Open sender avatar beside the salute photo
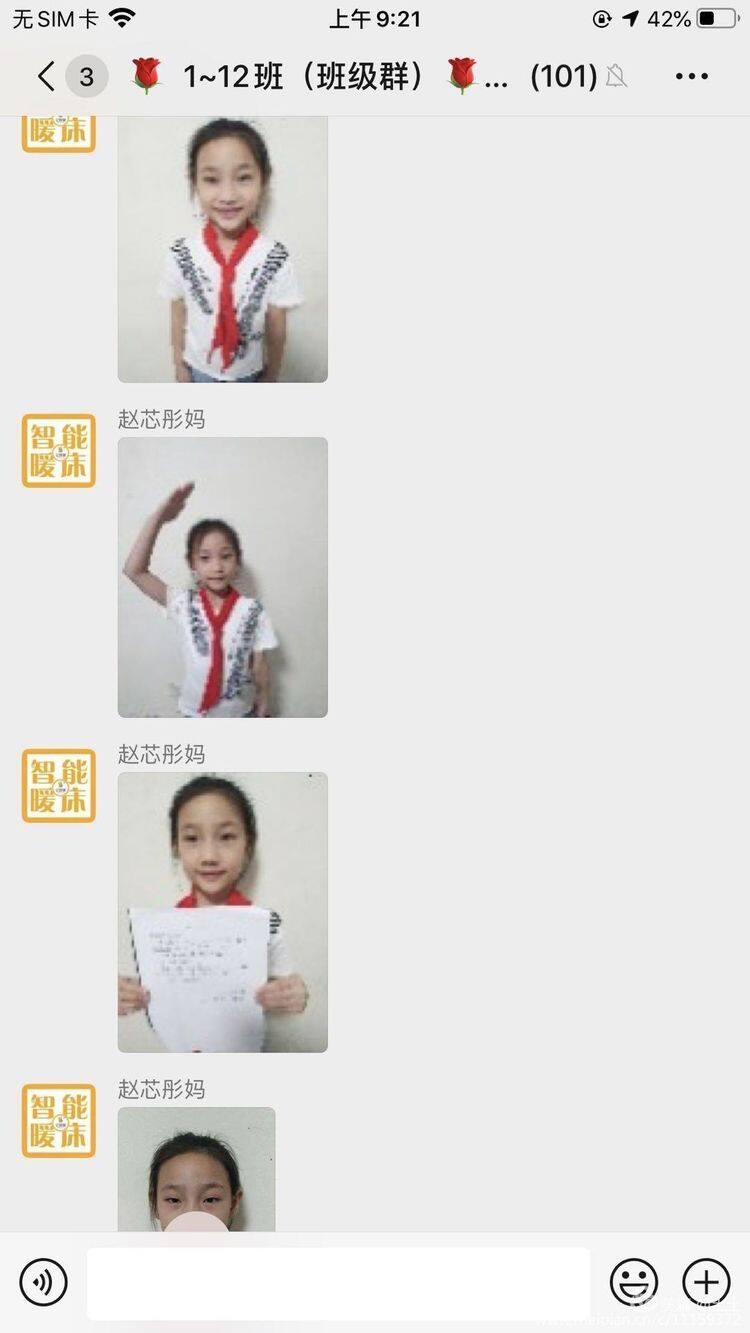 click(x=59, y=451)
